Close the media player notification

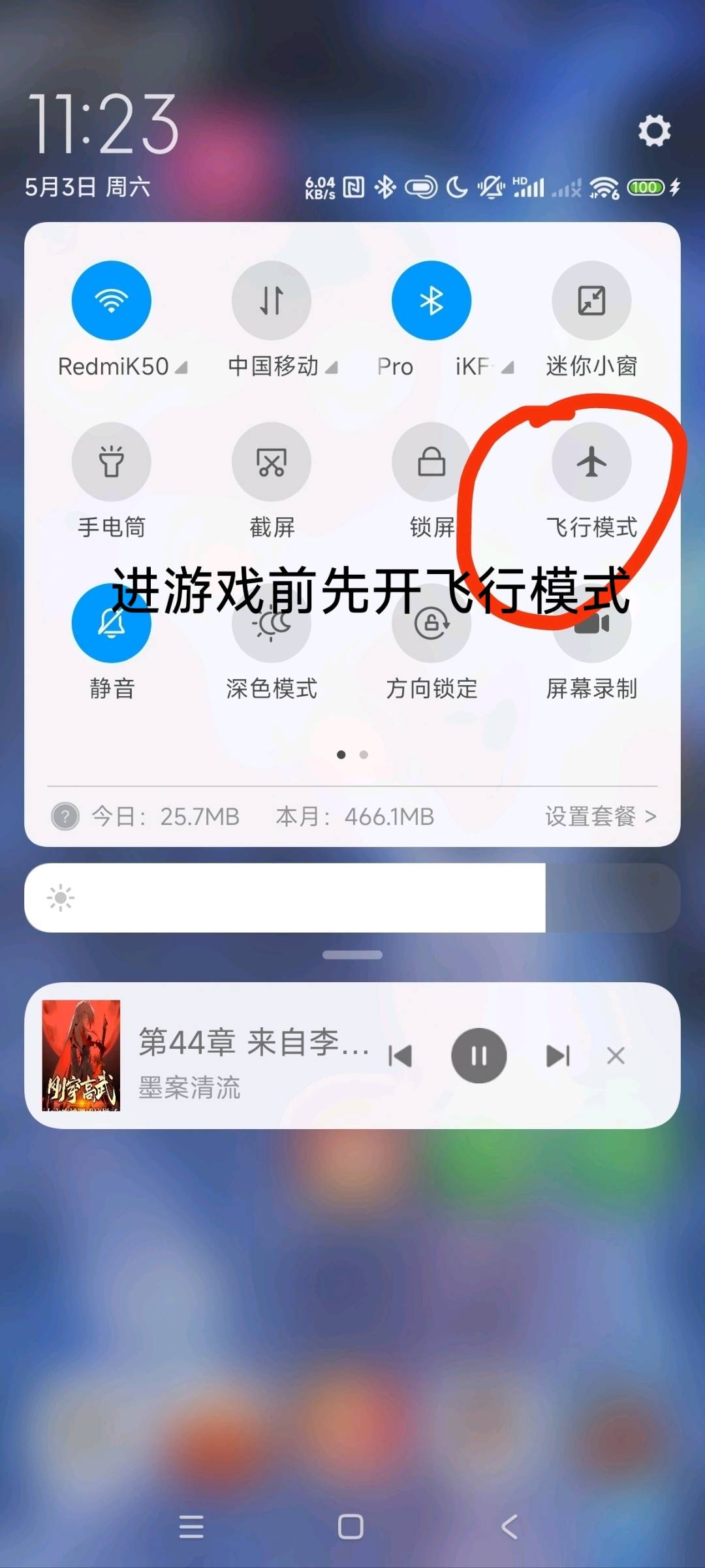click(616, 1055)
